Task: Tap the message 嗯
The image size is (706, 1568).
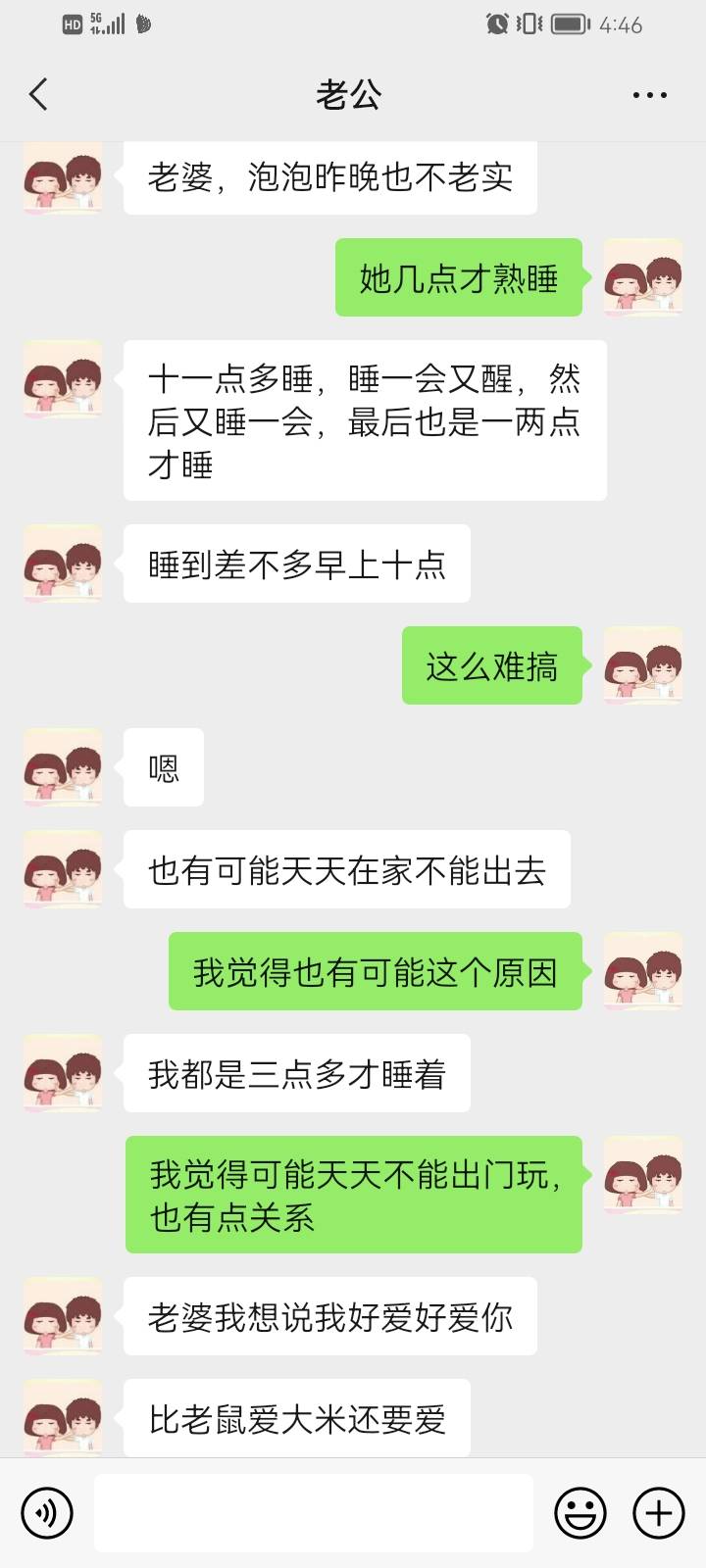Action: pyautogui.click(x=163, y=768)
